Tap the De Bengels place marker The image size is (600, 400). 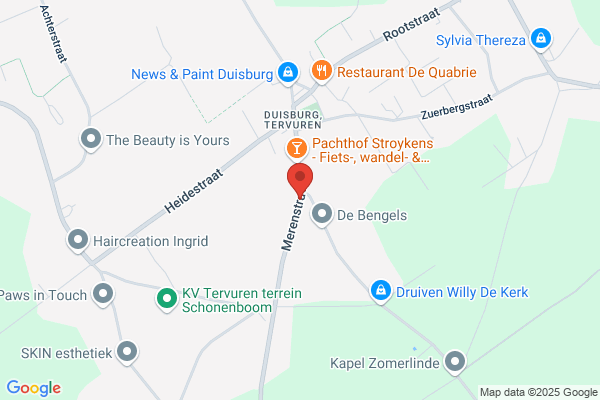tap(322, 215)
